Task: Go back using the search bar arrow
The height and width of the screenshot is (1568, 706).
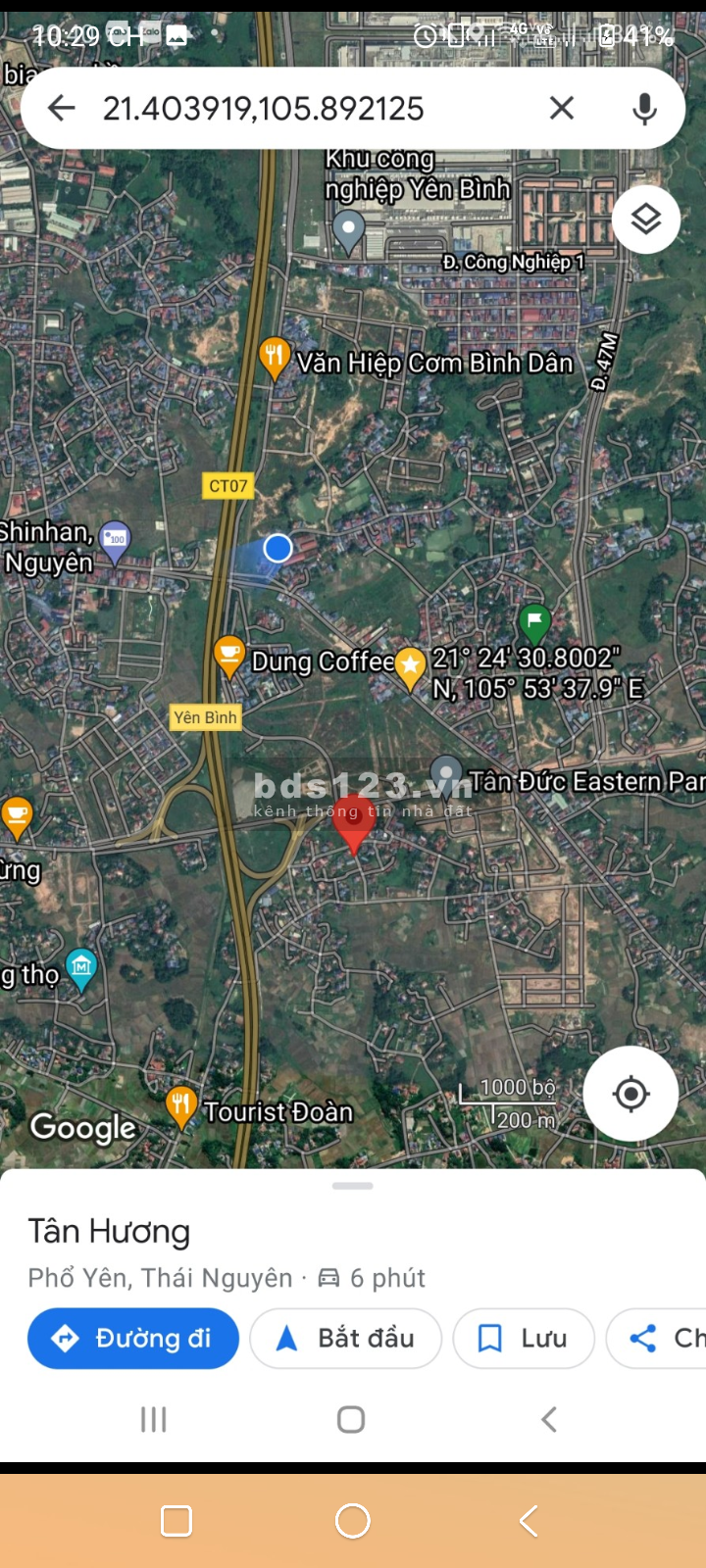Action: (62, 108)
